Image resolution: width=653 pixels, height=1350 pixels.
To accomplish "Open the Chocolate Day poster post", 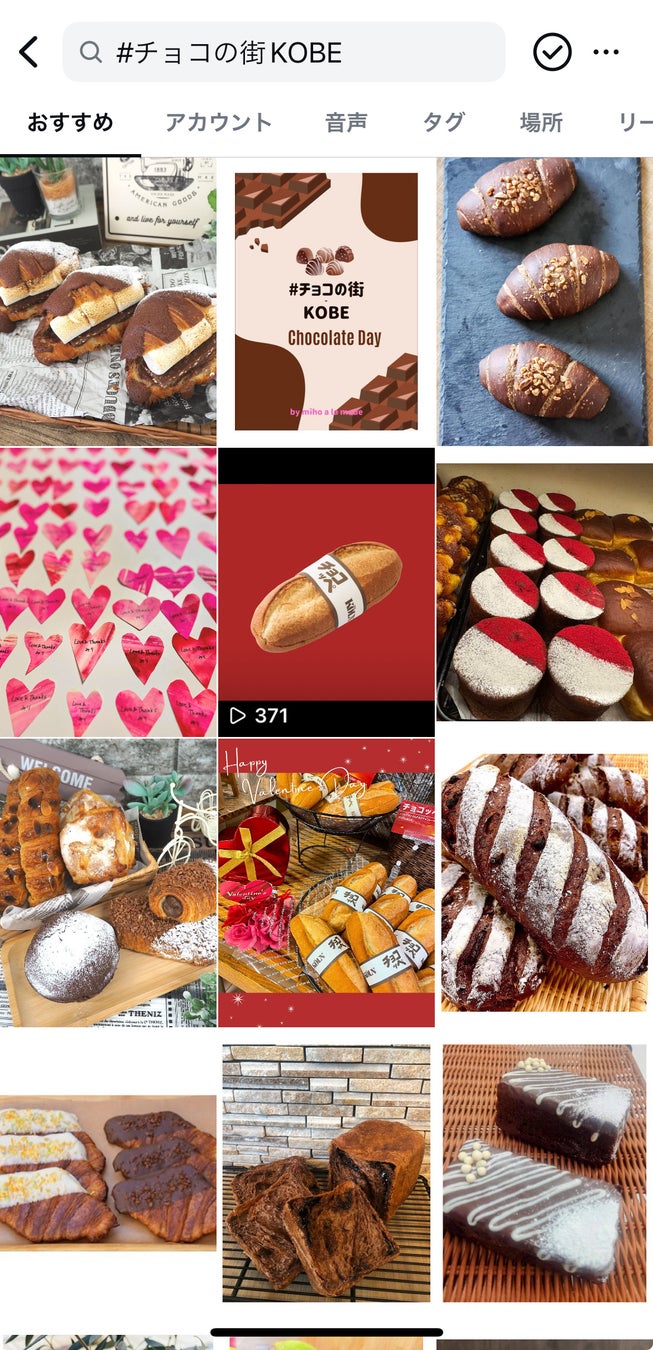I will (326, 301).
